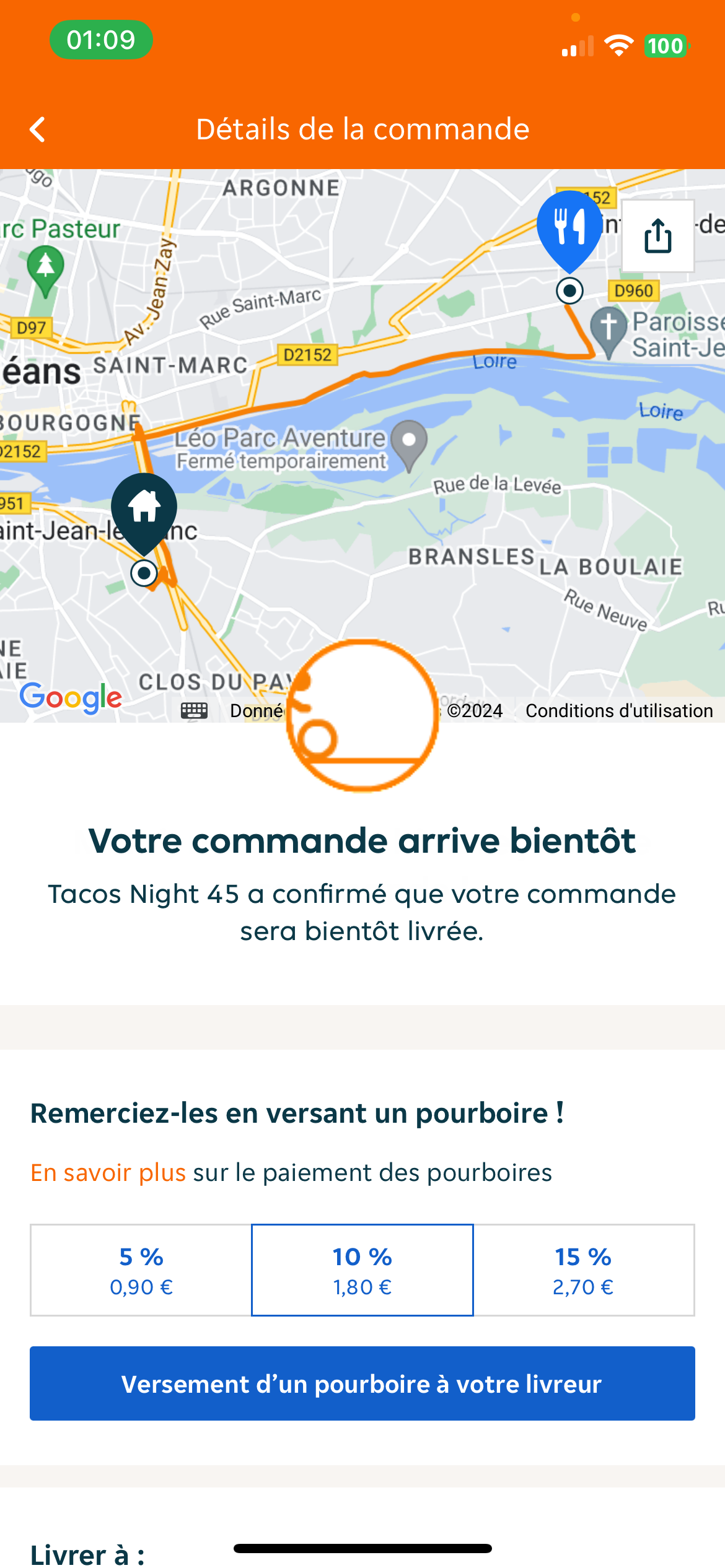This screenshot has width=725, height=1568.
Task: Open the En savoir plus link
Action: coord(108,1172)
